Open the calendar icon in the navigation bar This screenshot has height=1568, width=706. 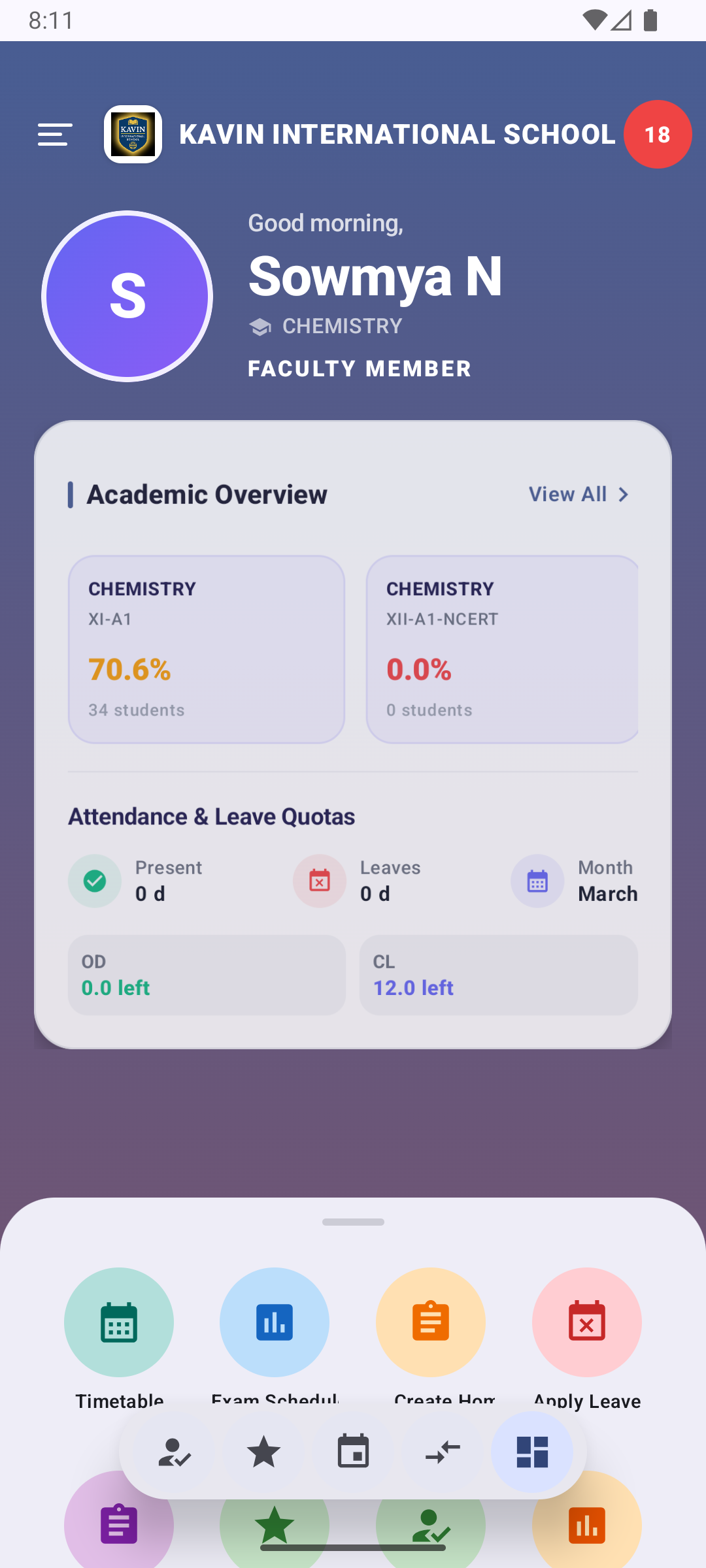pyautogui.click(x=354, y=1452)
